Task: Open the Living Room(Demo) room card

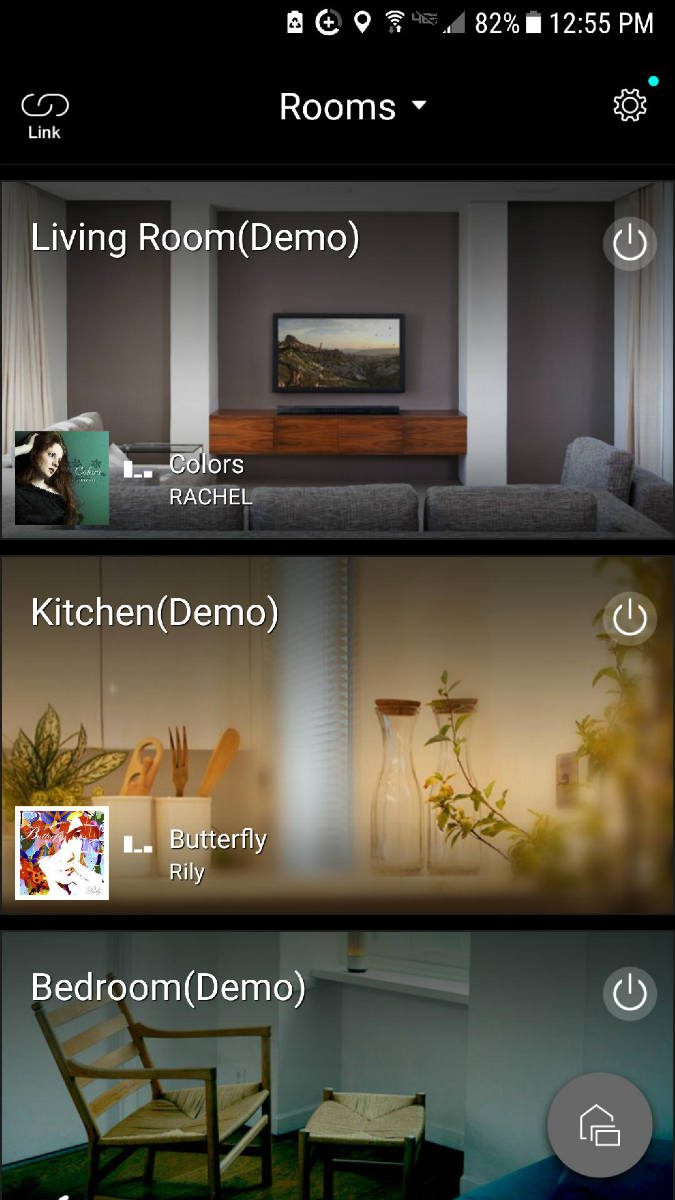Action: coord(337,340)
